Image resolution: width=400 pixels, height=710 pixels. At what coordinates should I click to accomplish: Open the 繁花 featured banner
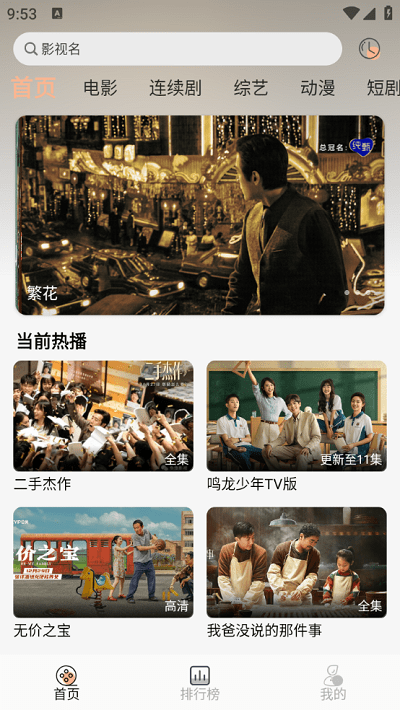tap(200, 215)
